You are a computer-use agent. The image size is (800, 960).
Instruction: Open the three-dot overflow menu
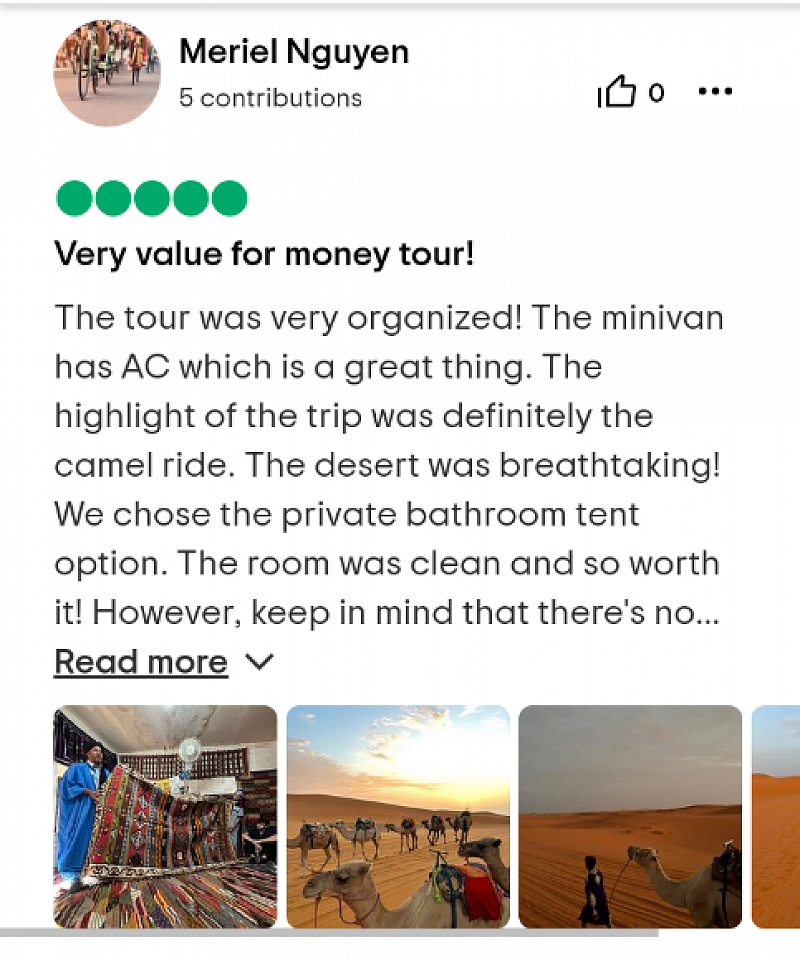click(x=715, y=92)
